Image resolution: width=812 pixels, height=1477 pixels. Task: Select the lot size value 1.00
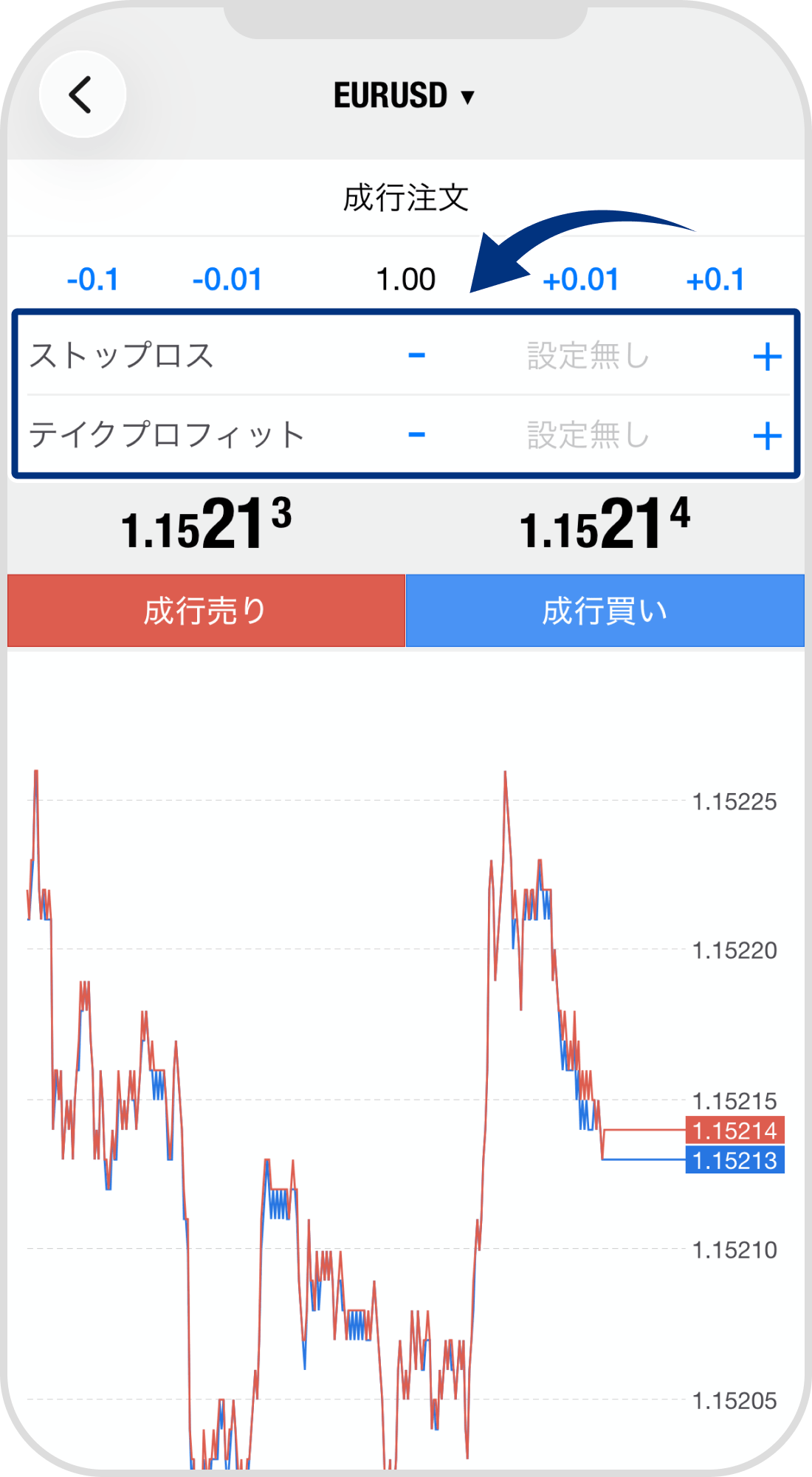(x=407, y=279)
